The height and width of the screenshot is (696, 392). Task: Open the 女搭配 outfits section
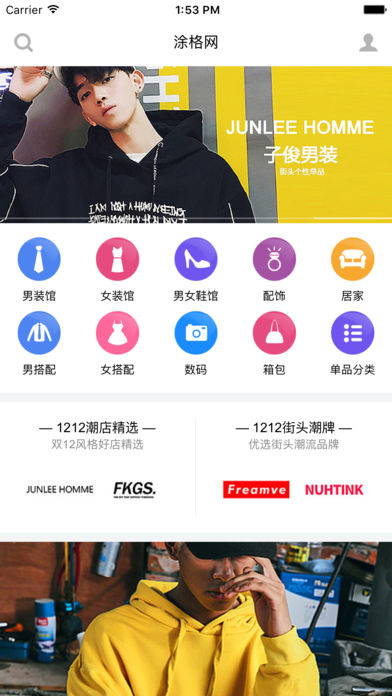point(117,343)
